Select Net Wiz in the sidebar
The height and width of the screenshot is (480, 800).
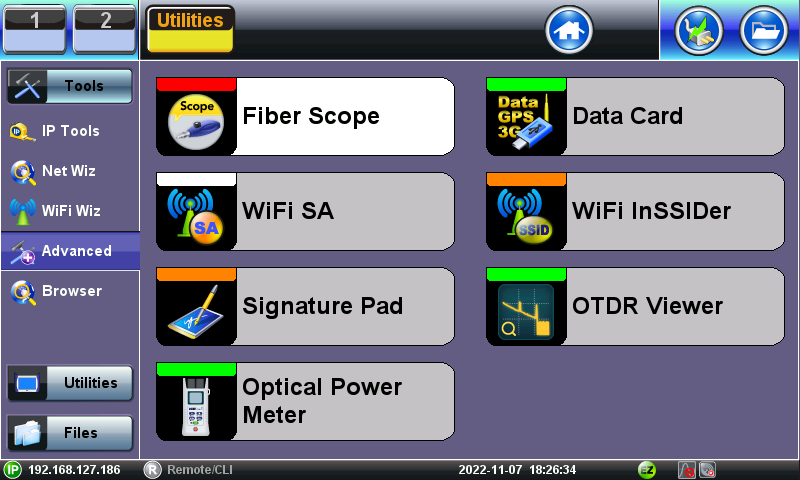click(x=68, y=171)
